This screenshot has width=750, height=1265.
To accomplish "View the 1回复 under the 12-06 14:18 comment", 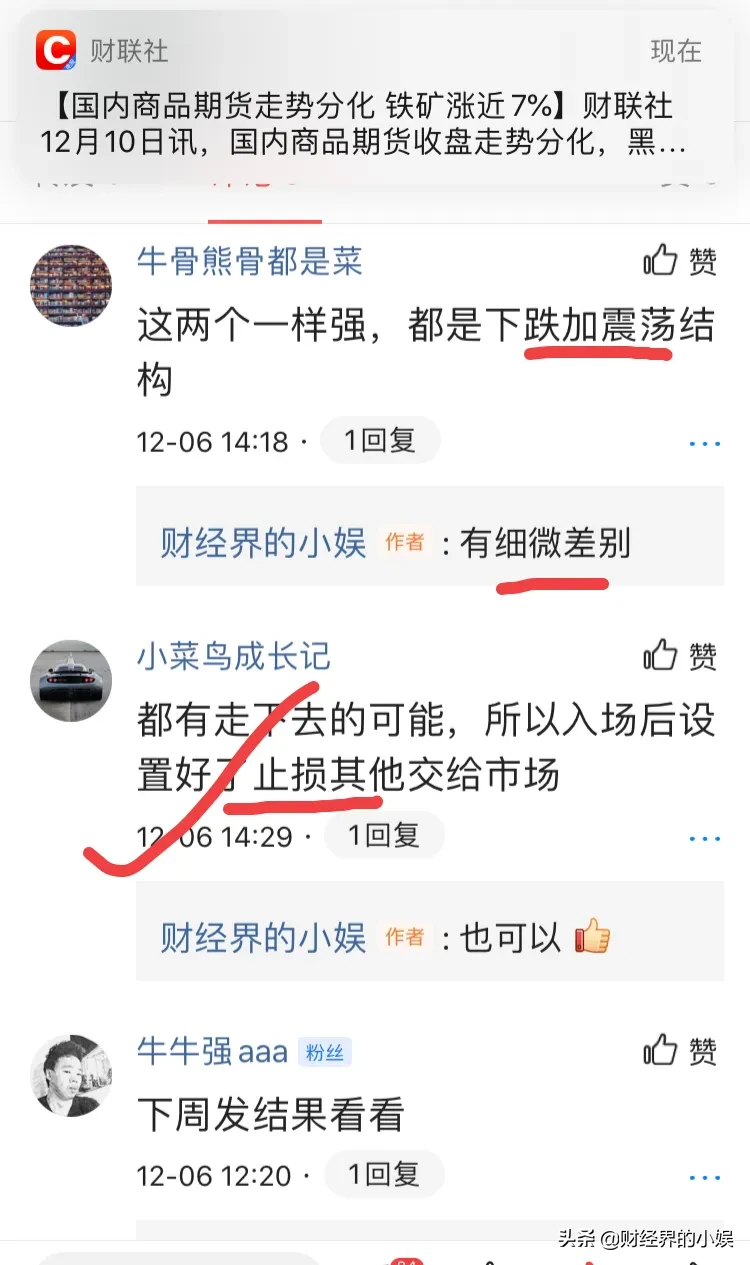I will click(380, 441).
